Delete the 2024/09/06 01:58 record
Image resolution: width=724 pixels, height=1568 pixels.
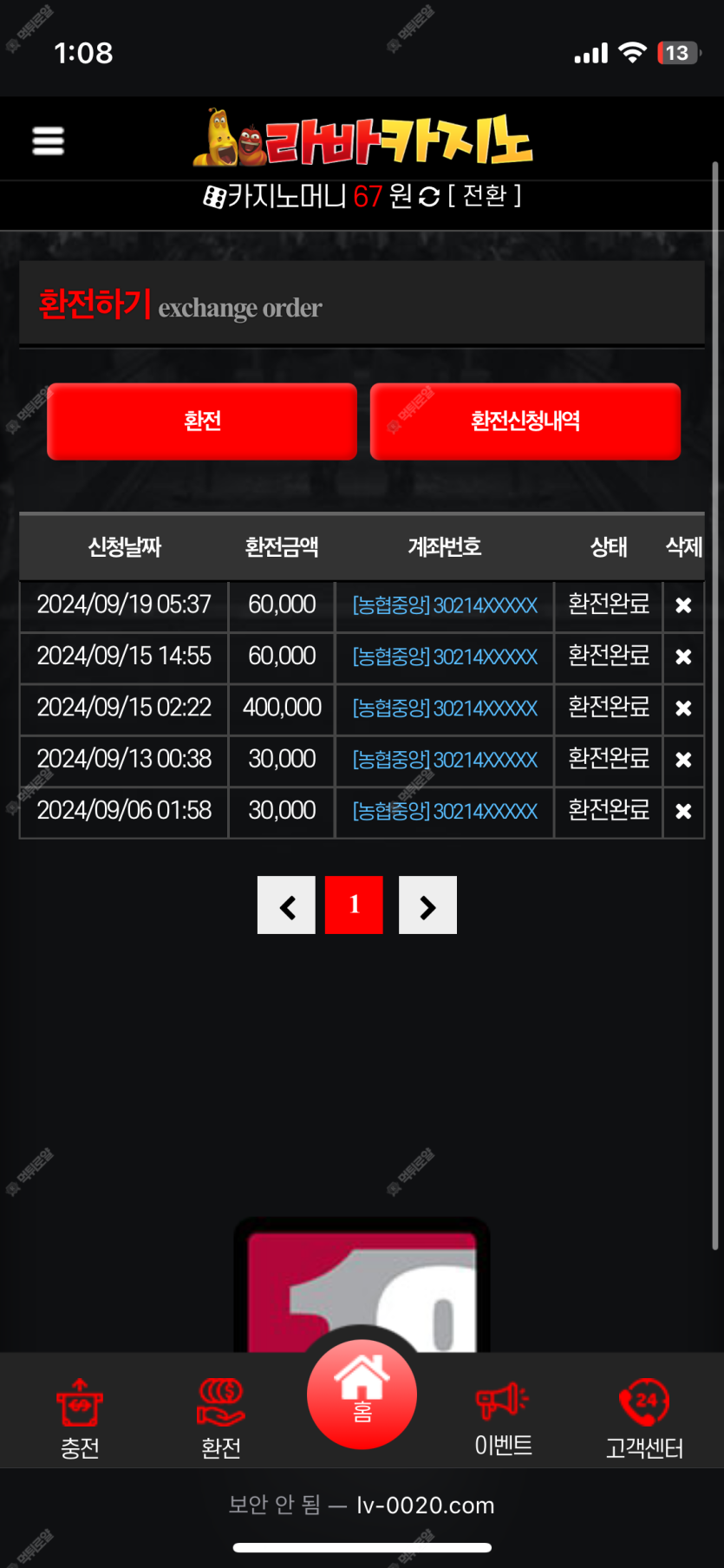[x=683, y=811]
